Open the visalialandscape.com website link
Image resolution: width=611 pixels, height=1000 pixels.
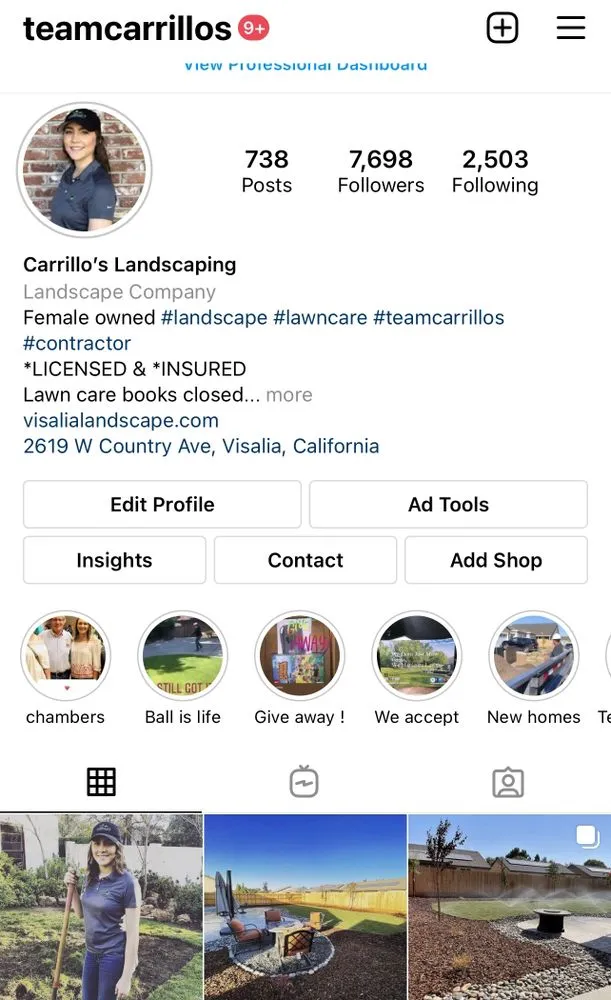[x=121, y=421]
